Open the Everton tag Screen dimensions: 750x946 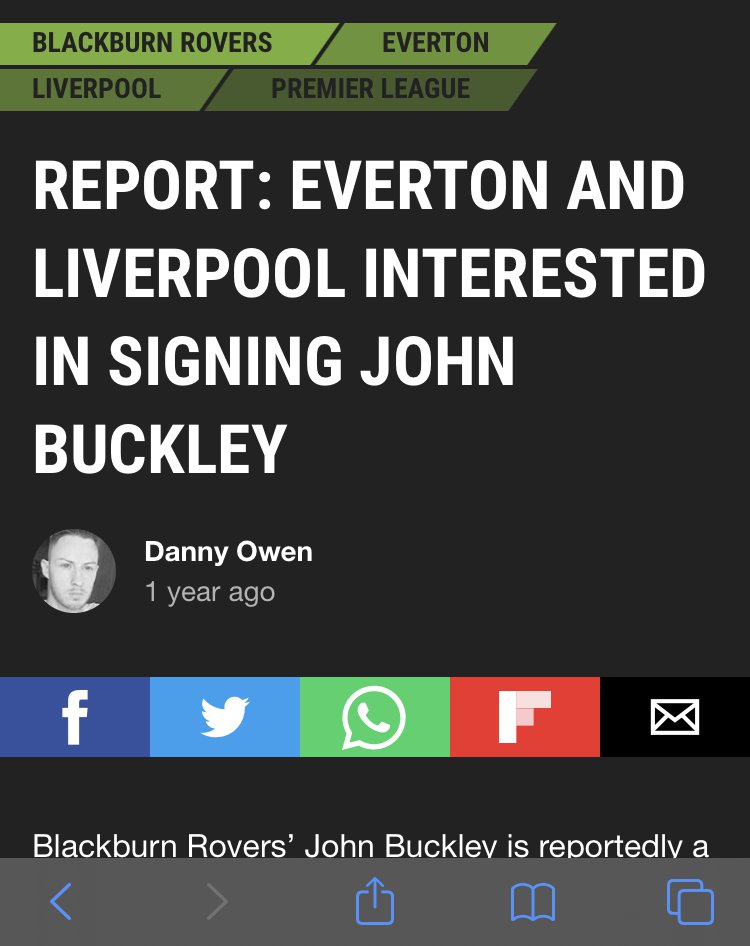(435, 43)
